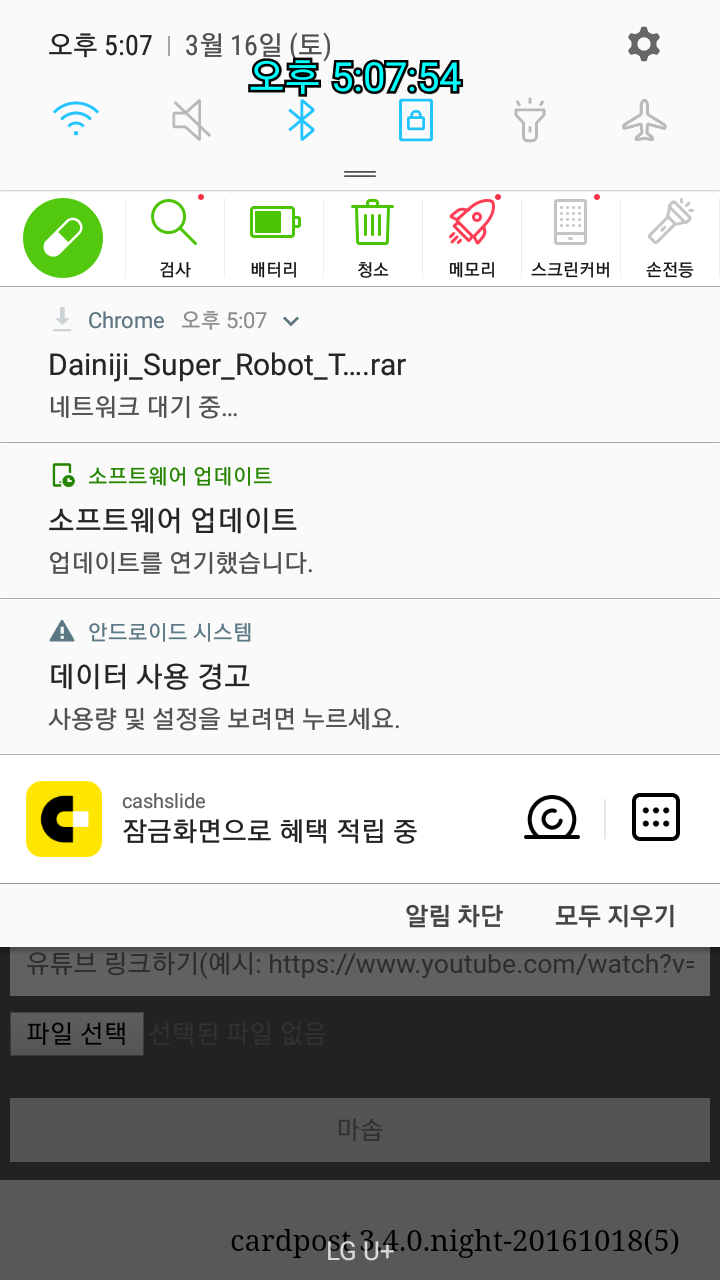This screenshot has width=720, height=1280.
Task: Open system settings via the gear icon
Action: coord(643,44)
